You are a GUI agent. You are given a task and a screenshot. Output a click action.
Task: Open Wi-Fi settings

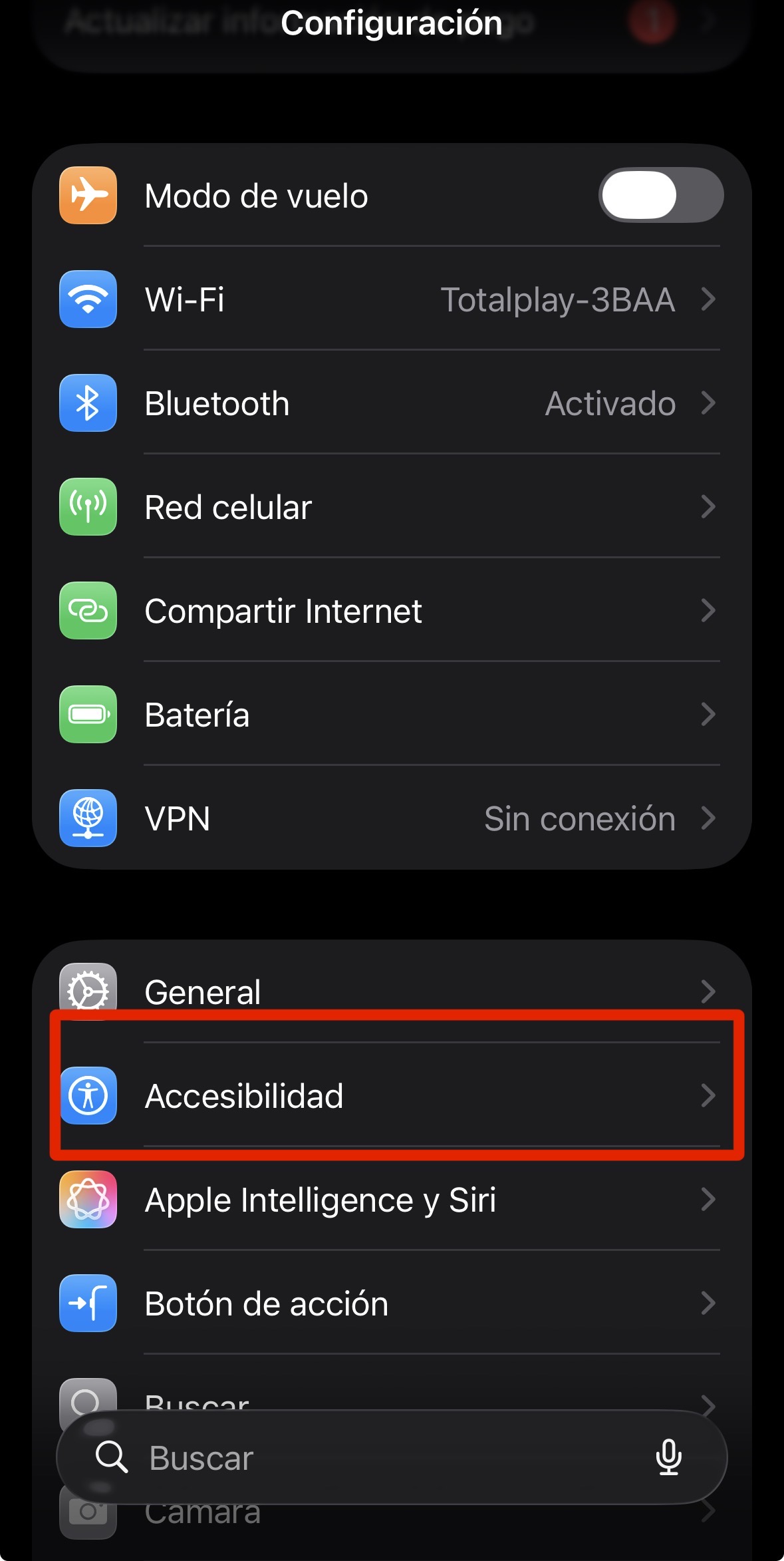(x=391, y=299)
